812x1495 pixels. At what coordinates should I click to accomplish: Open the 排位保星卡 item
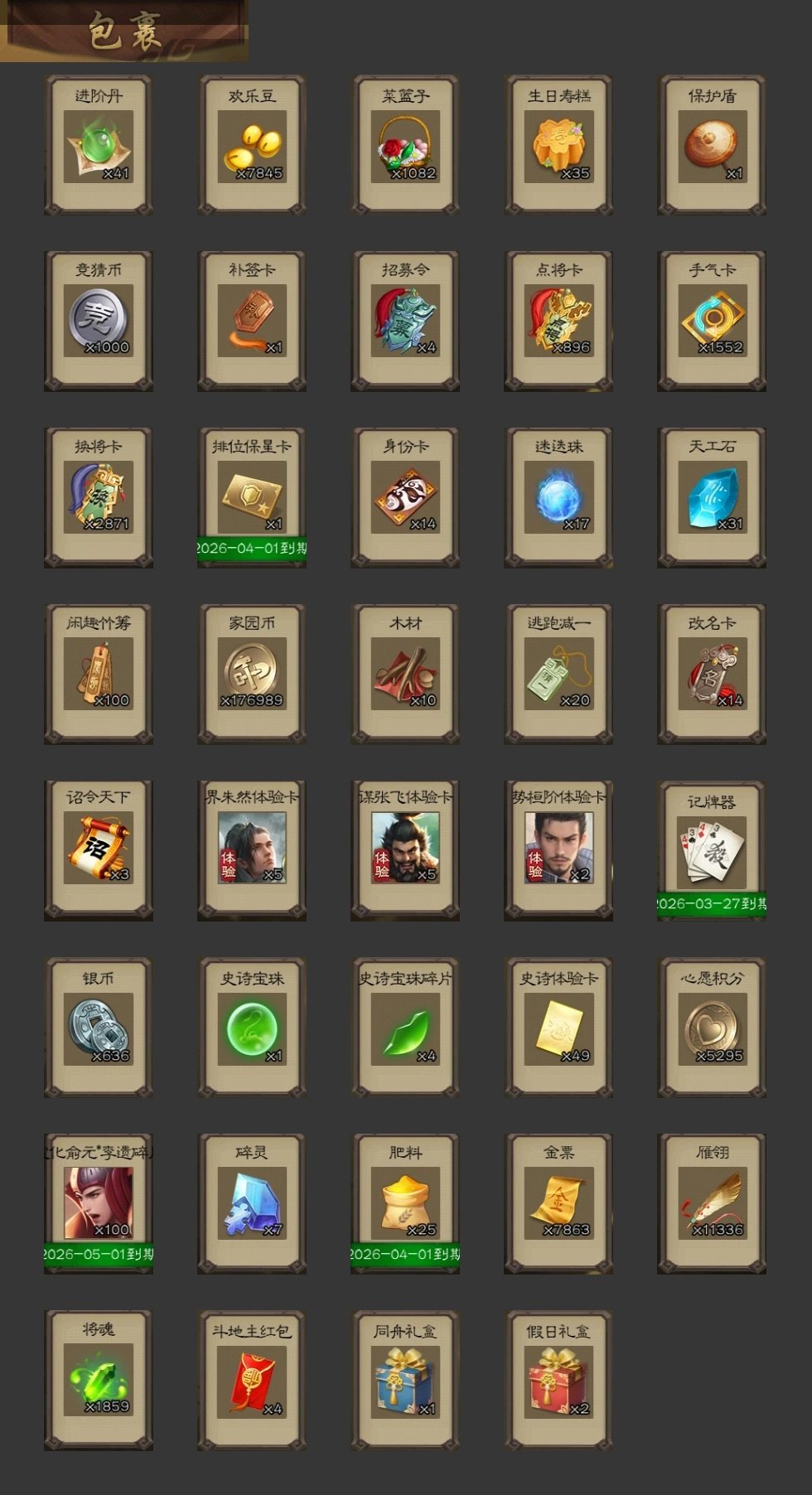[252, 497]
